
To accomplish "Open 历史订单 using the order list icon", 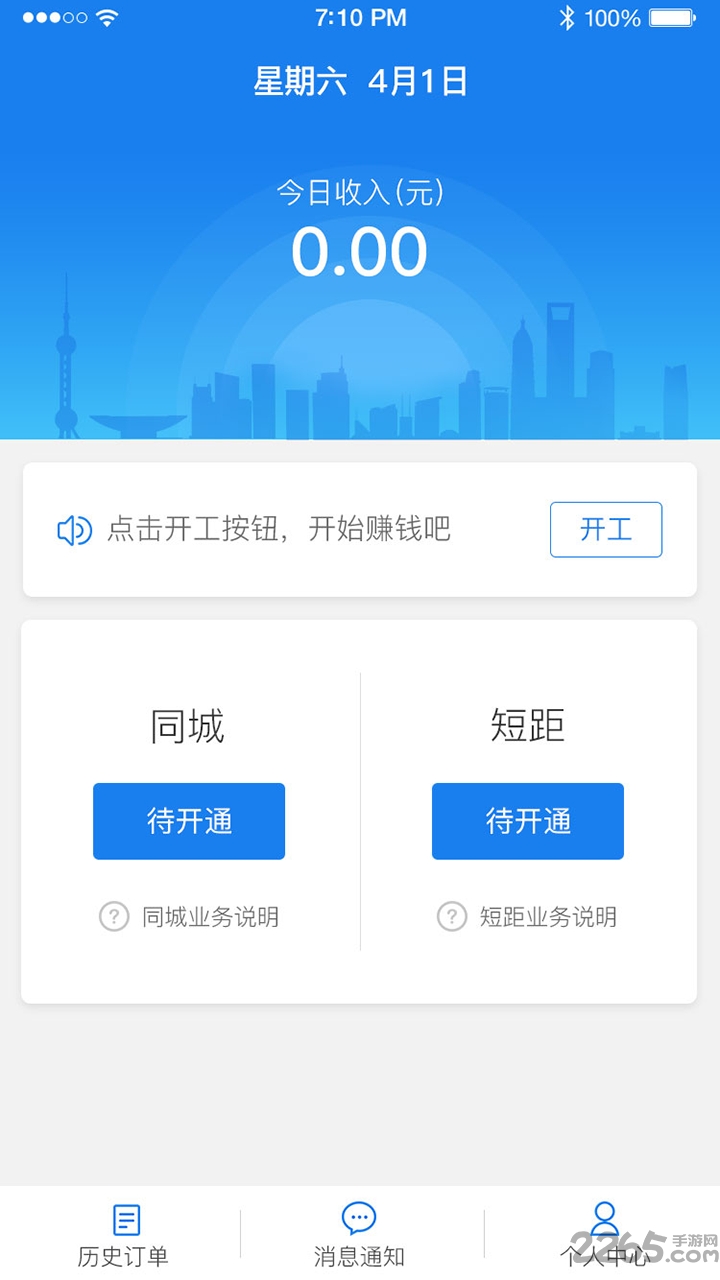I will 124,1220.
